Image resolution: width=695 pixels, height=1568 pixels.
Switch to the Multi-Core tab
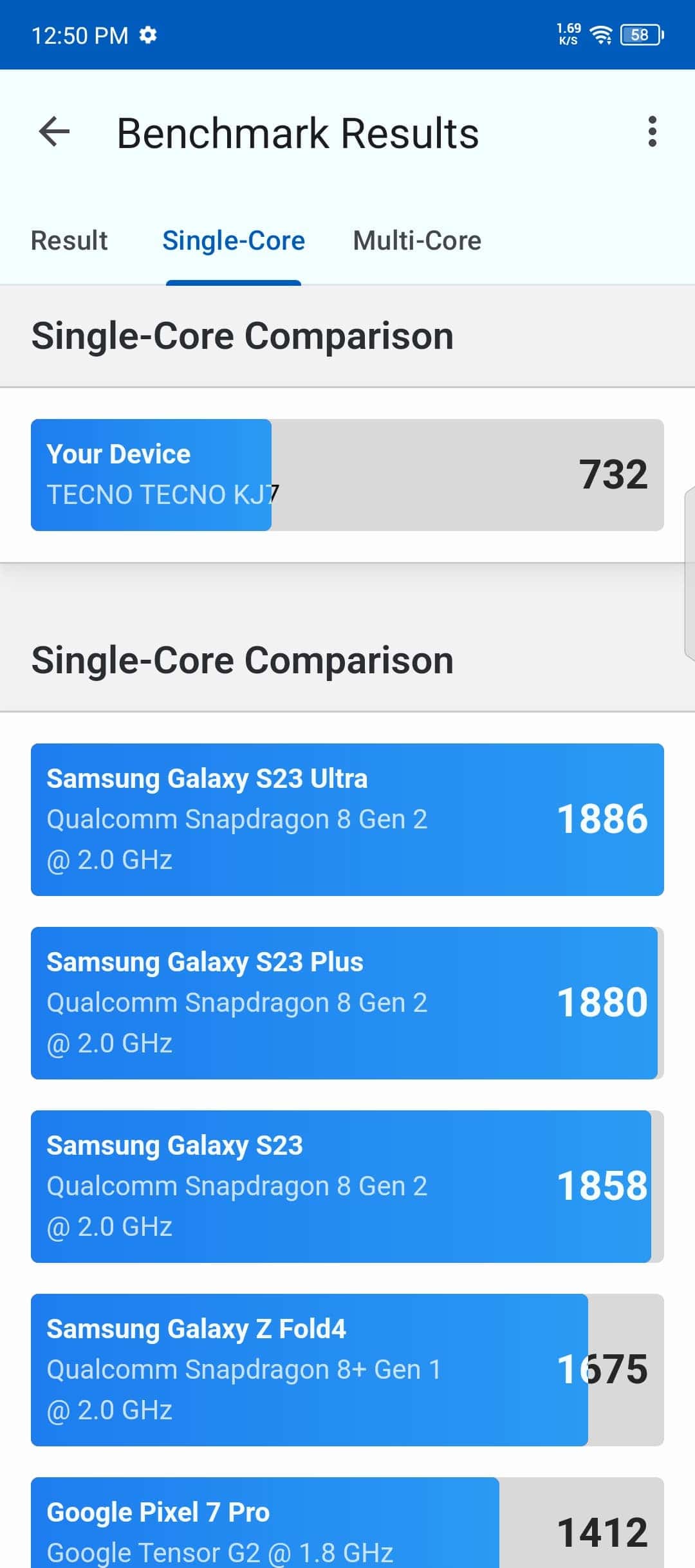[417, 241]
